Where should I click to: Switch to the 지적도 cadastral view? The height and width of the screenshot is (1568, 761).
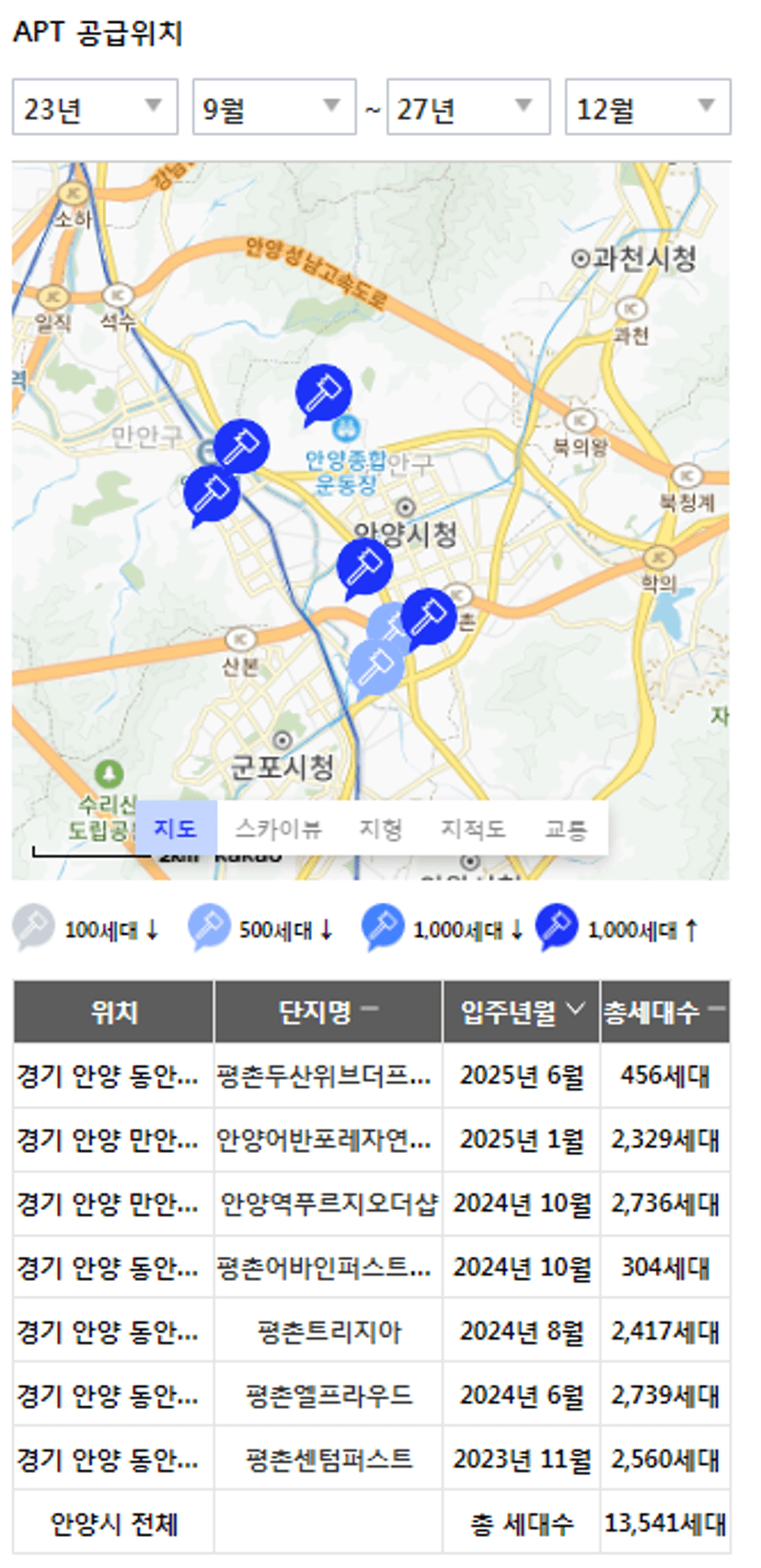473,828
